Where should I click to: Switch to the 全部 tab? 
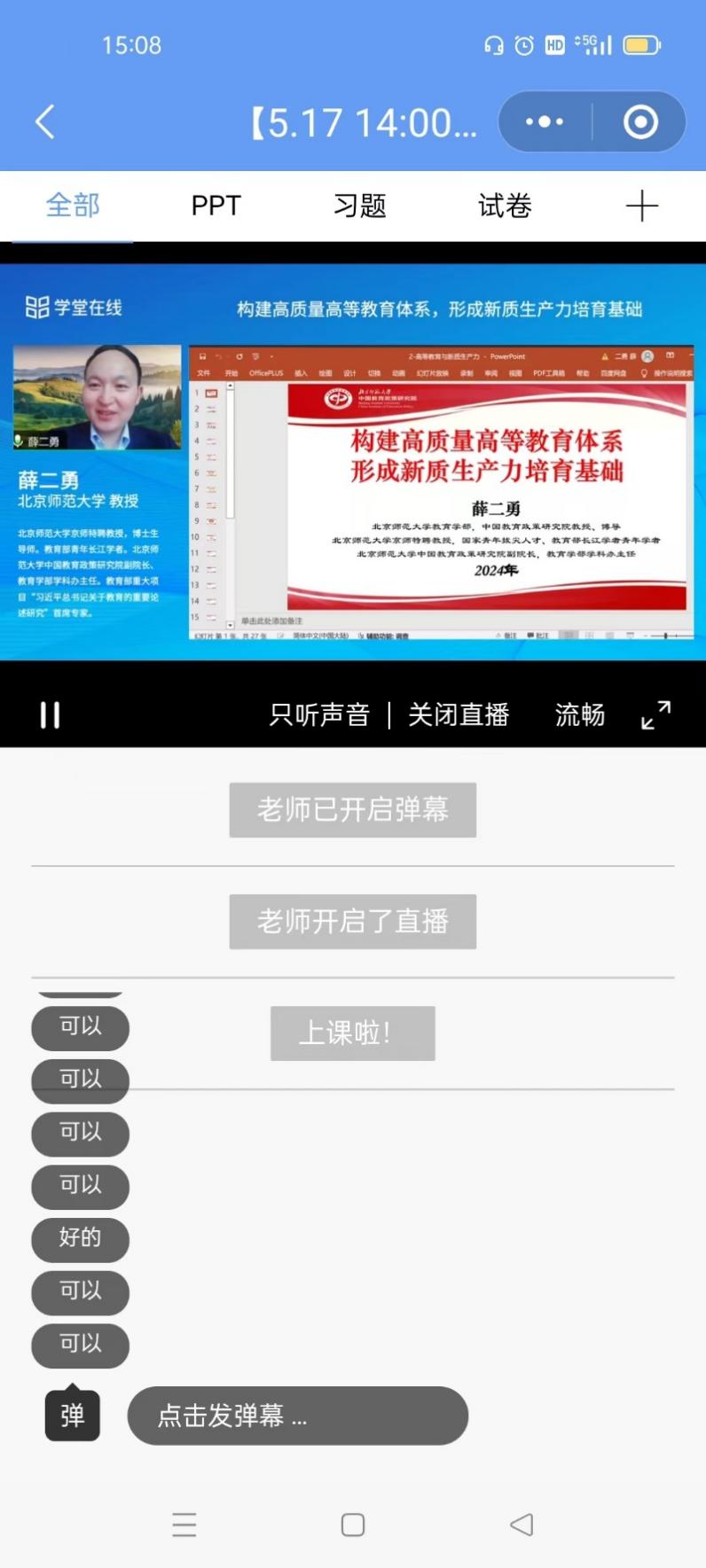73,206
